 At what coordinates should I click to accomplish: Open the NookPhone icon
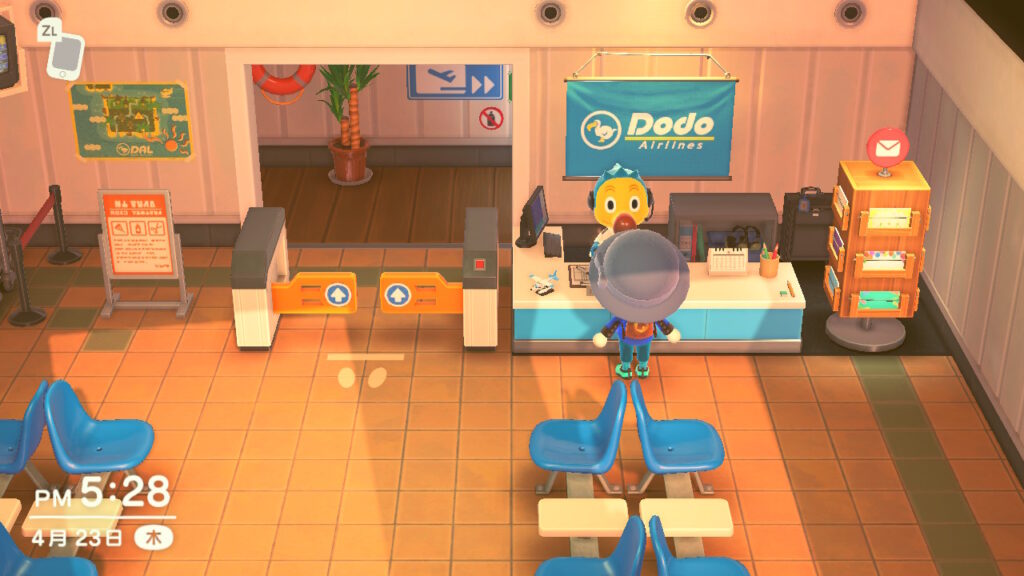pyautogui.click(x=66, y=55)
